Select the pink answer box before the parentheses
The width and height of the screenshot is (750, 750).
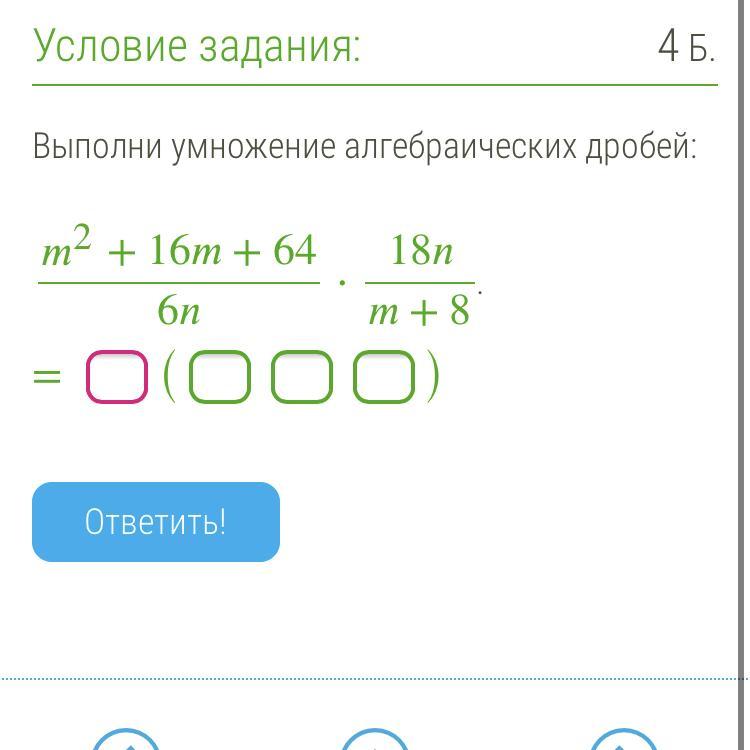tap(117, 377)
